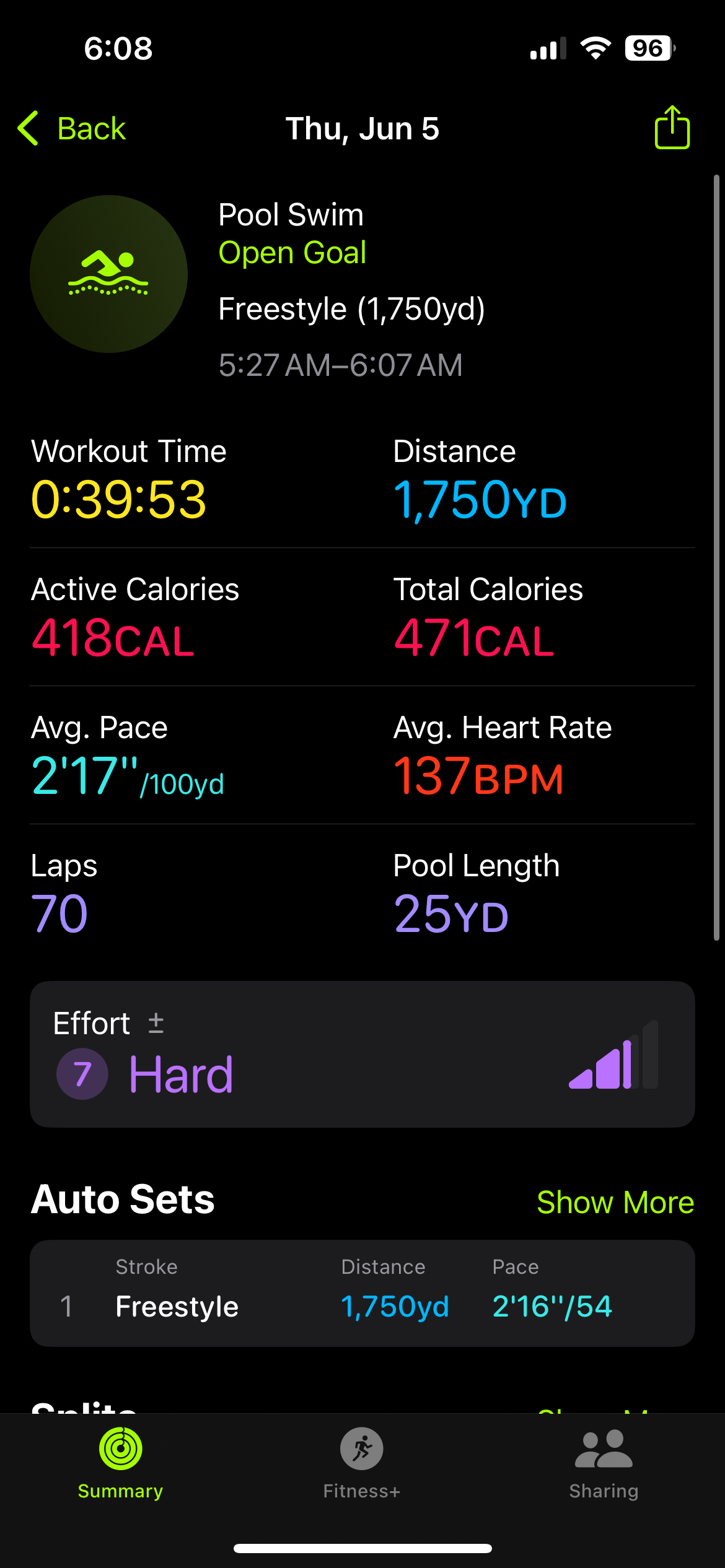The image size is (725, 1568).
Task: Share this pool swim workout
Action: point(672,127)
